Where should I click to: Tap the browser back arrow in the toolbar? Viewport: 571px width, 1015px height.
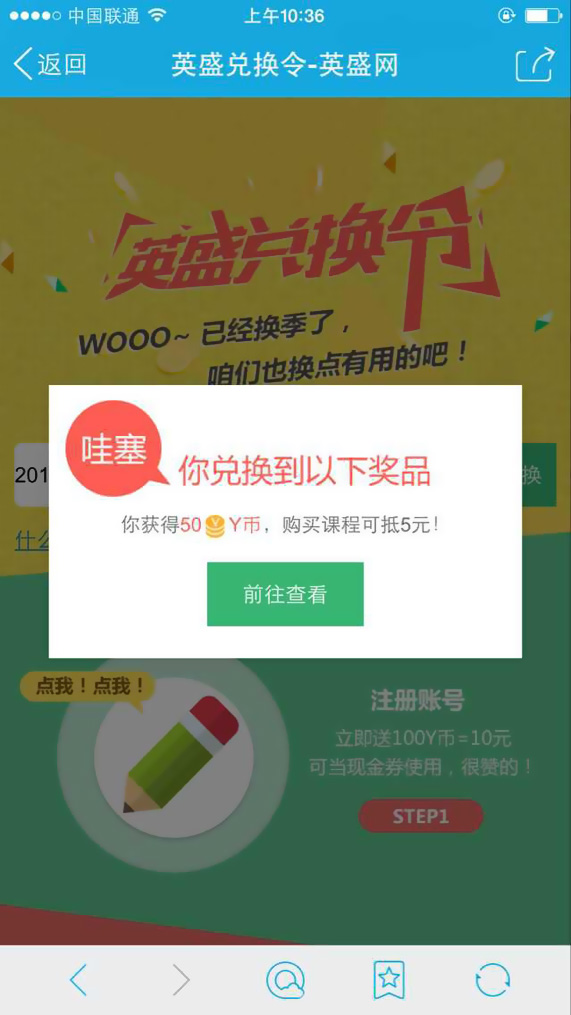(78, 980)
